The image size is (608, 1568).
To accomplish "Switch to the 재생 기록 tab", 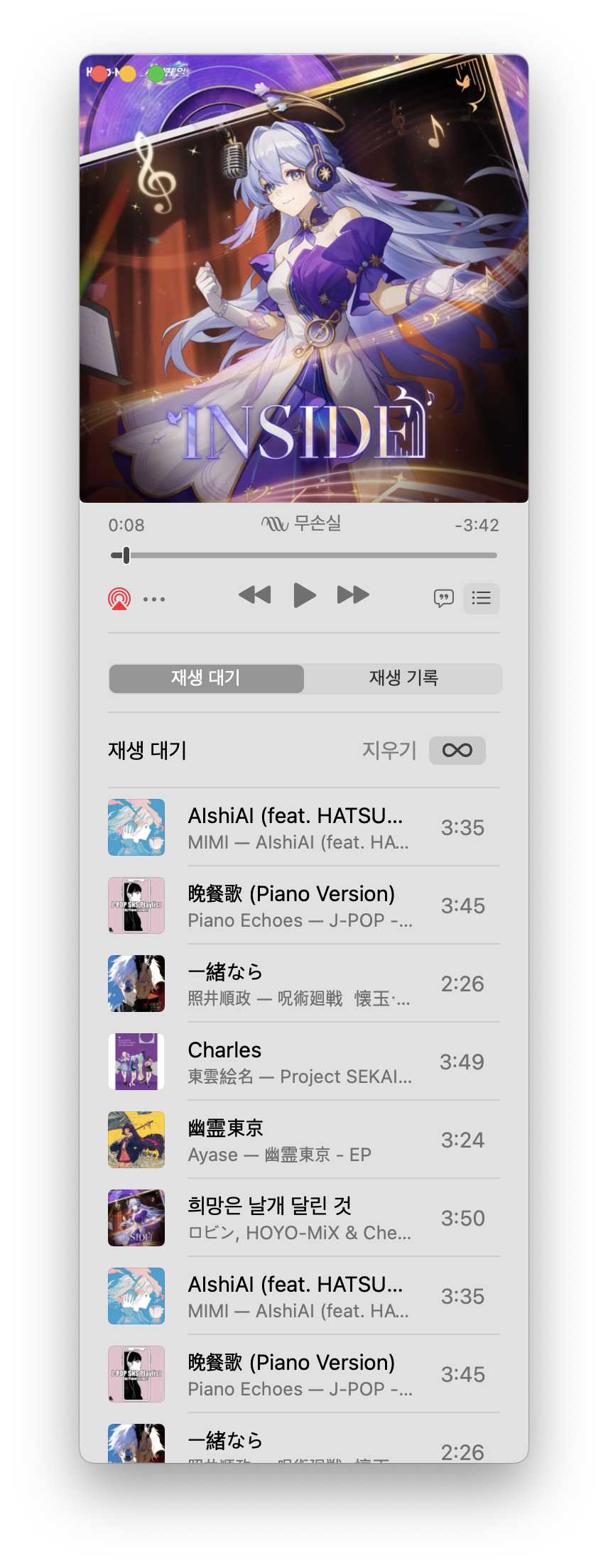I will click(x=403, y=678).
